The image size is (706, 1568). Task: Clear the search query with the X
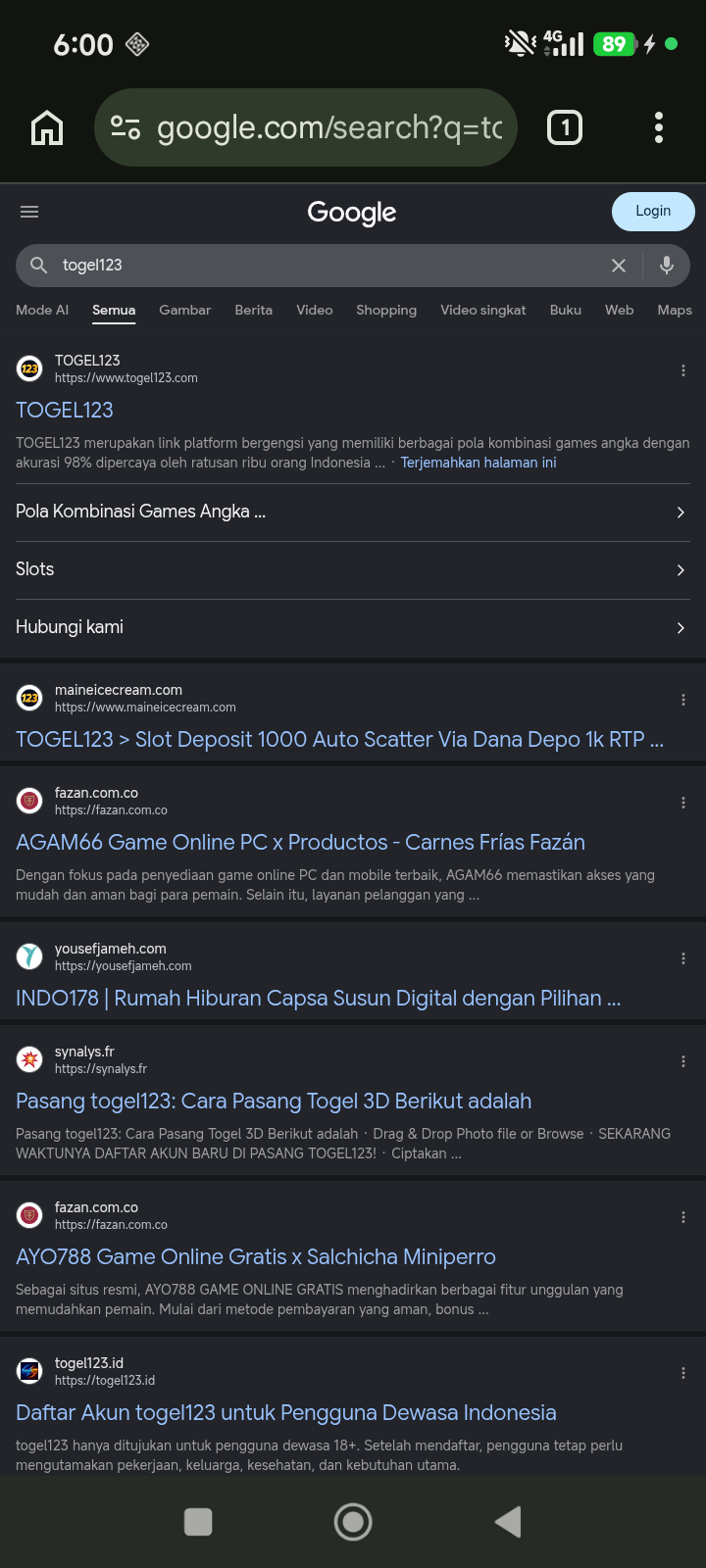pyautogui.click(x=619, y=266)
